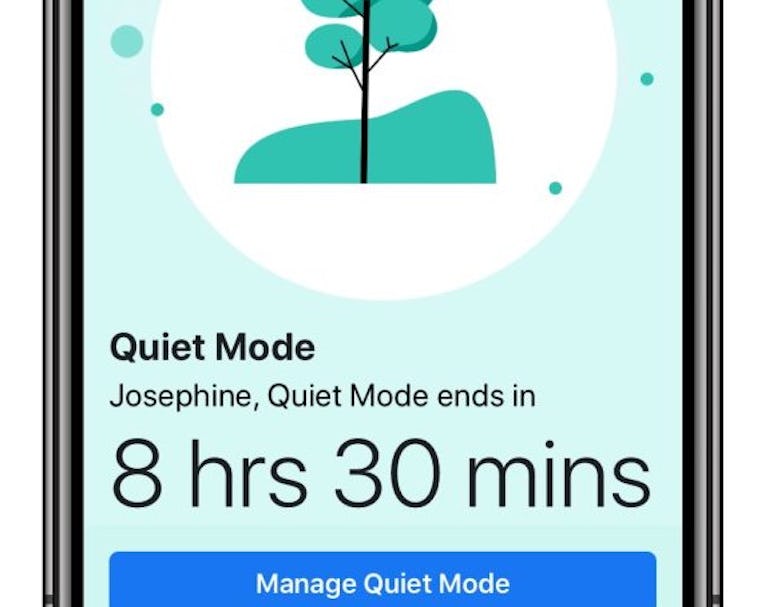Tap the Manage Quiet Mode button
Image resolution: width=757 pixels, height=607 pixels.
382,582
